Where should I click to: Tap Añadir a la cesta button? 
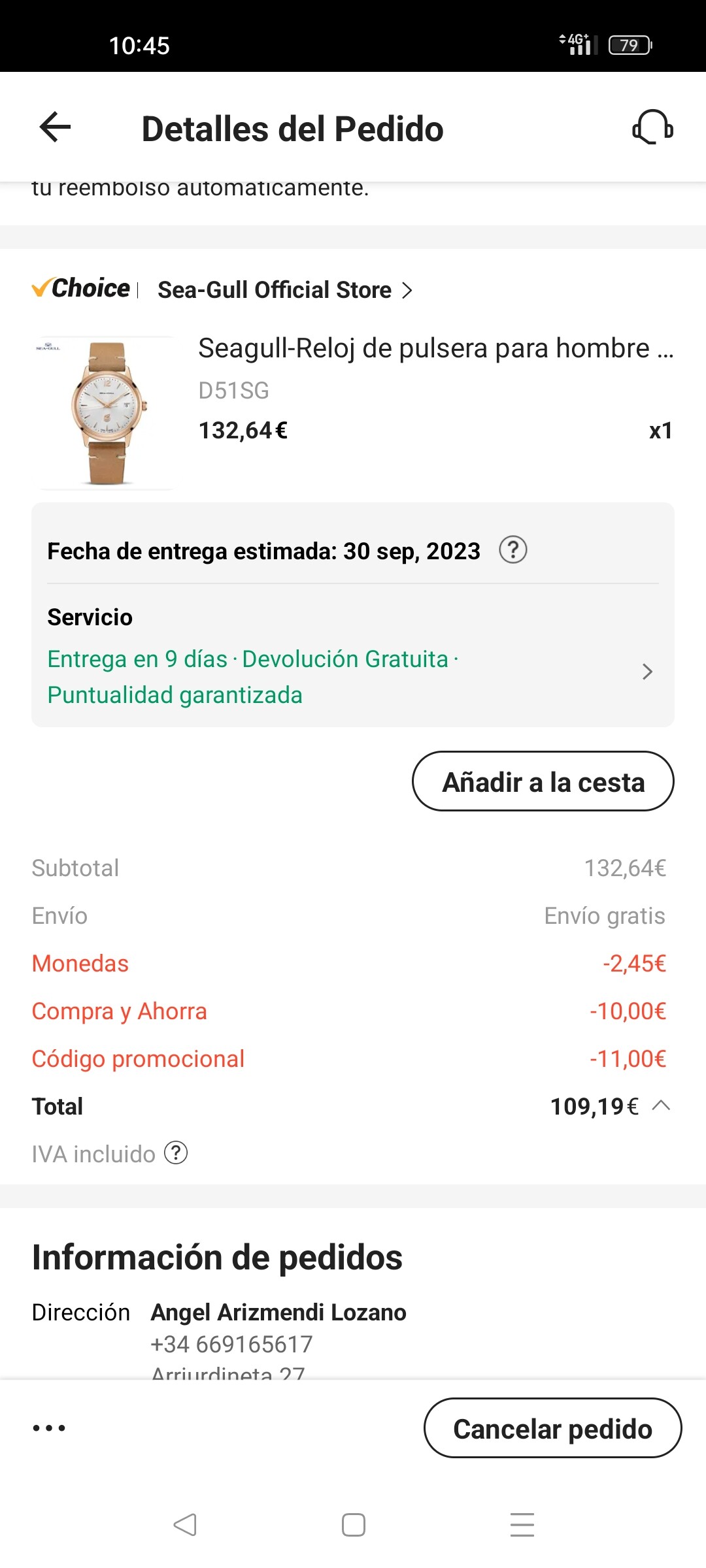tap(543, 781)
